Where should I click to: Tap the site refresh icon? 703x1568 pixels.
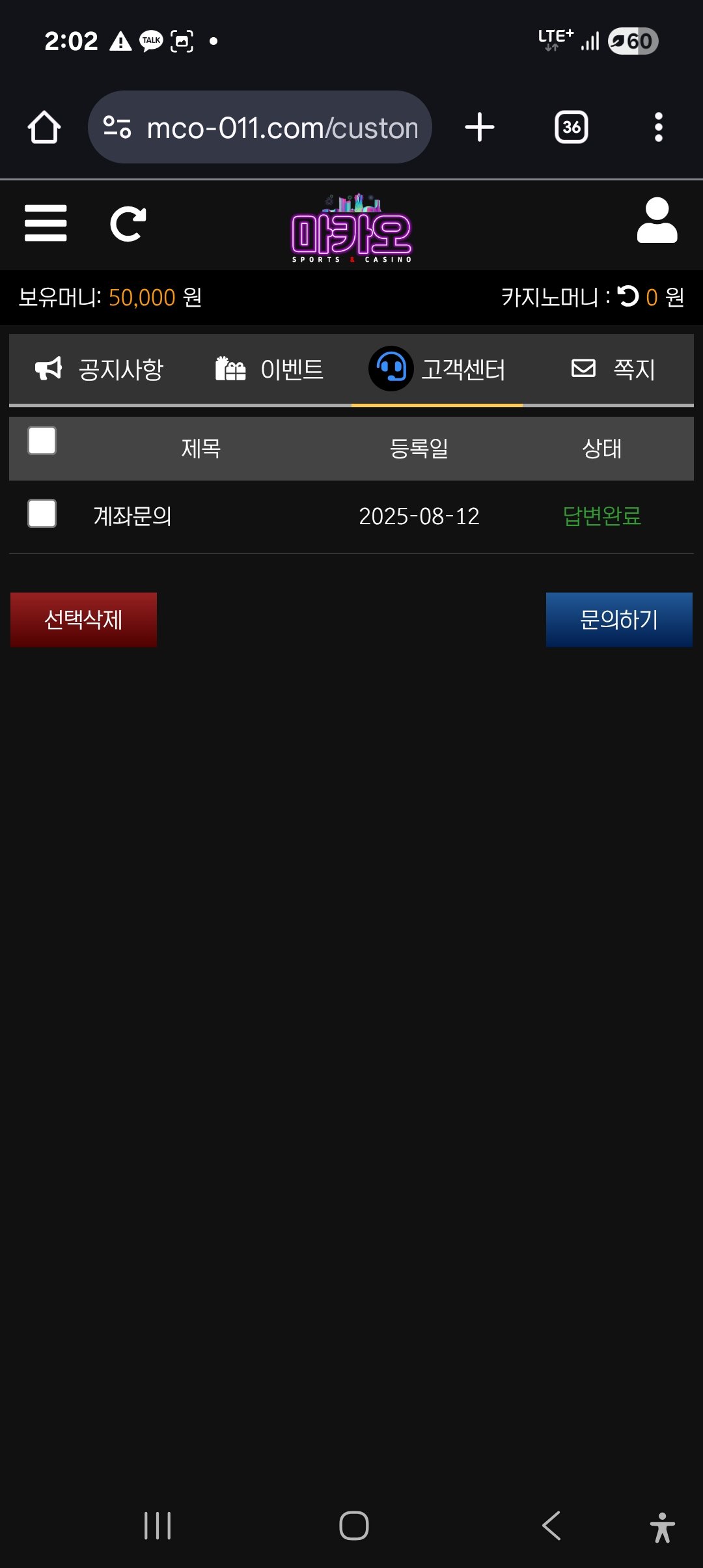(x=128, y=224)
